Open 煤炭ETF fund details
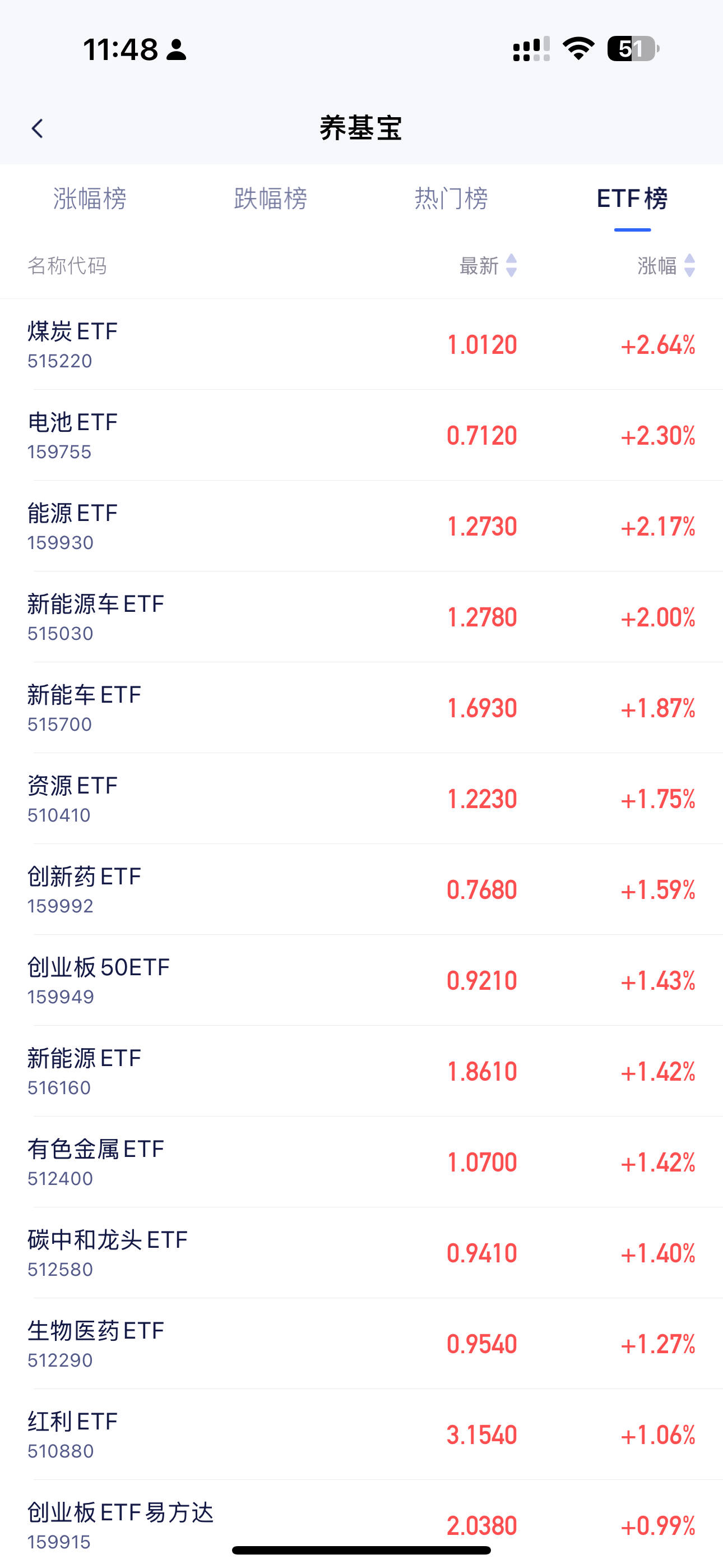The width and height of the screenshot is (723, 1568). point(361,344)
